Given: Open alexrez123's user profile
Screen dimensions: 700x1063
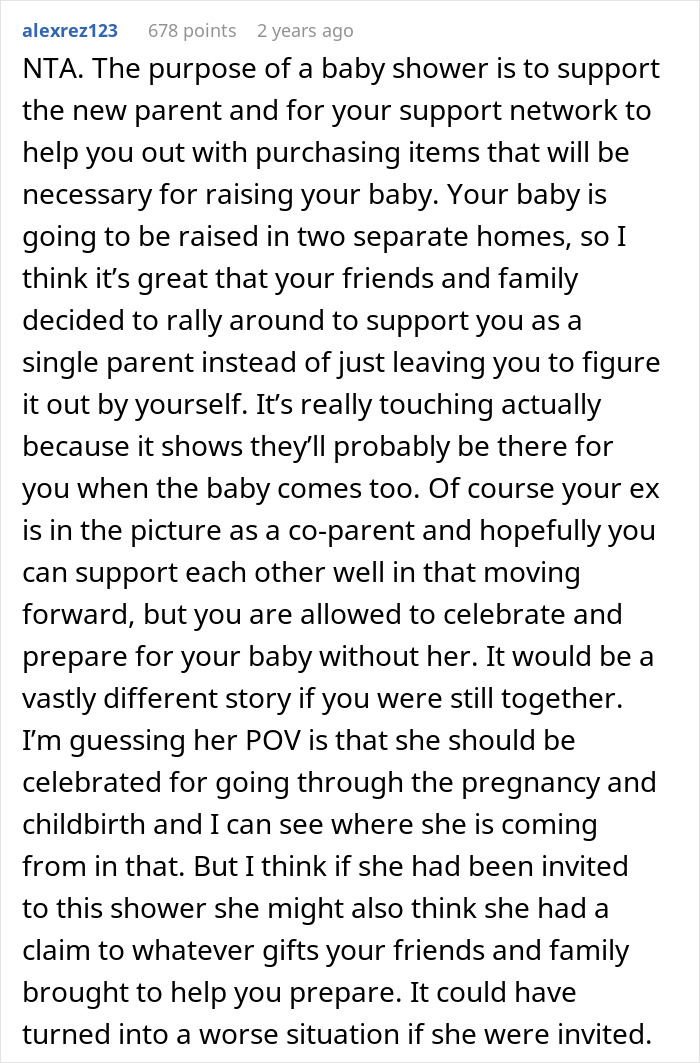Looking at the screenshot, I should 70,31.
